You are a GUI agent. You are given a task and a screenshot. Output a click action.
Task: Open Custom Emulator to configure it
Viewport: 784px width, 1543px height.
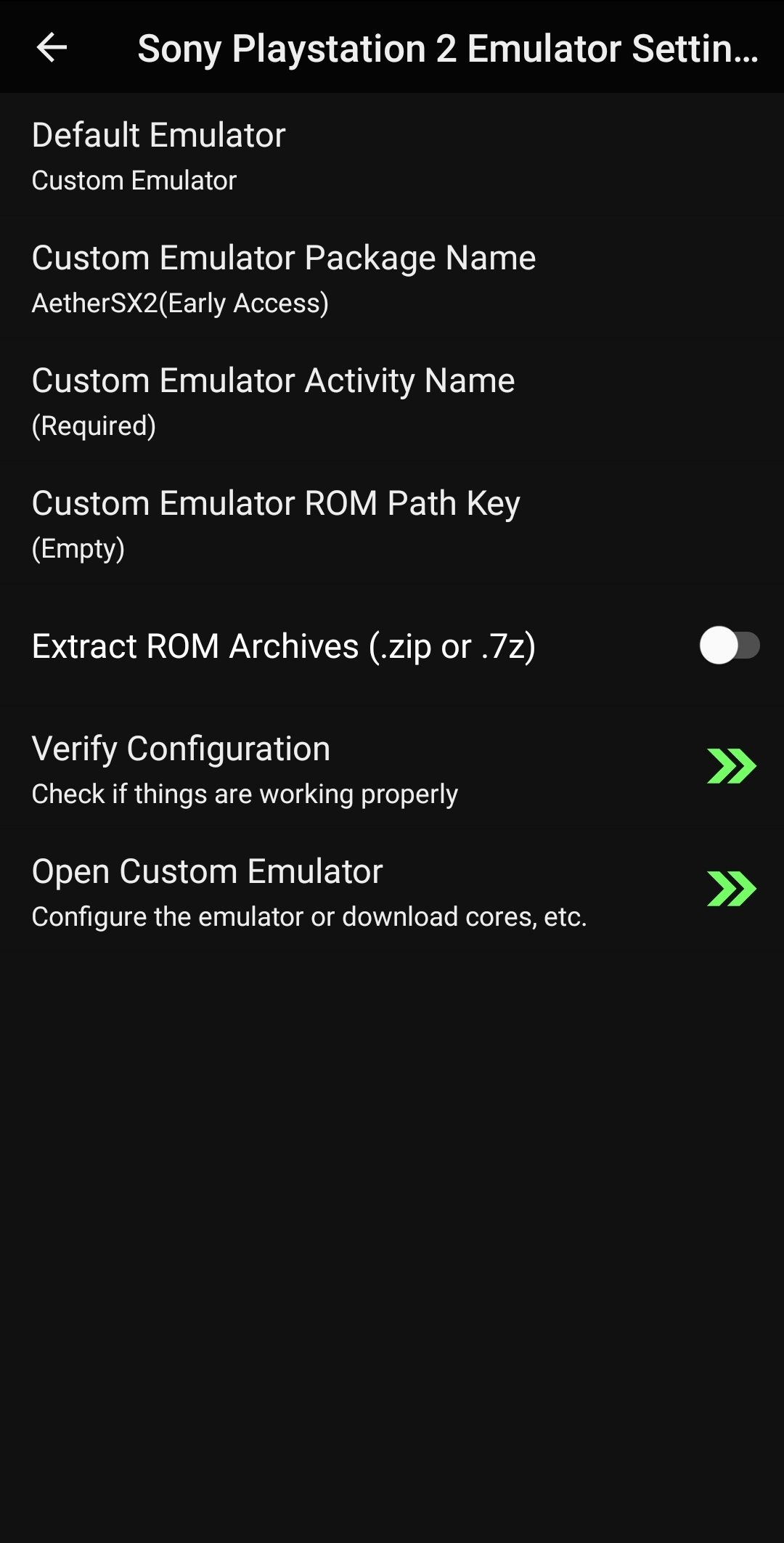coord(392,892)
